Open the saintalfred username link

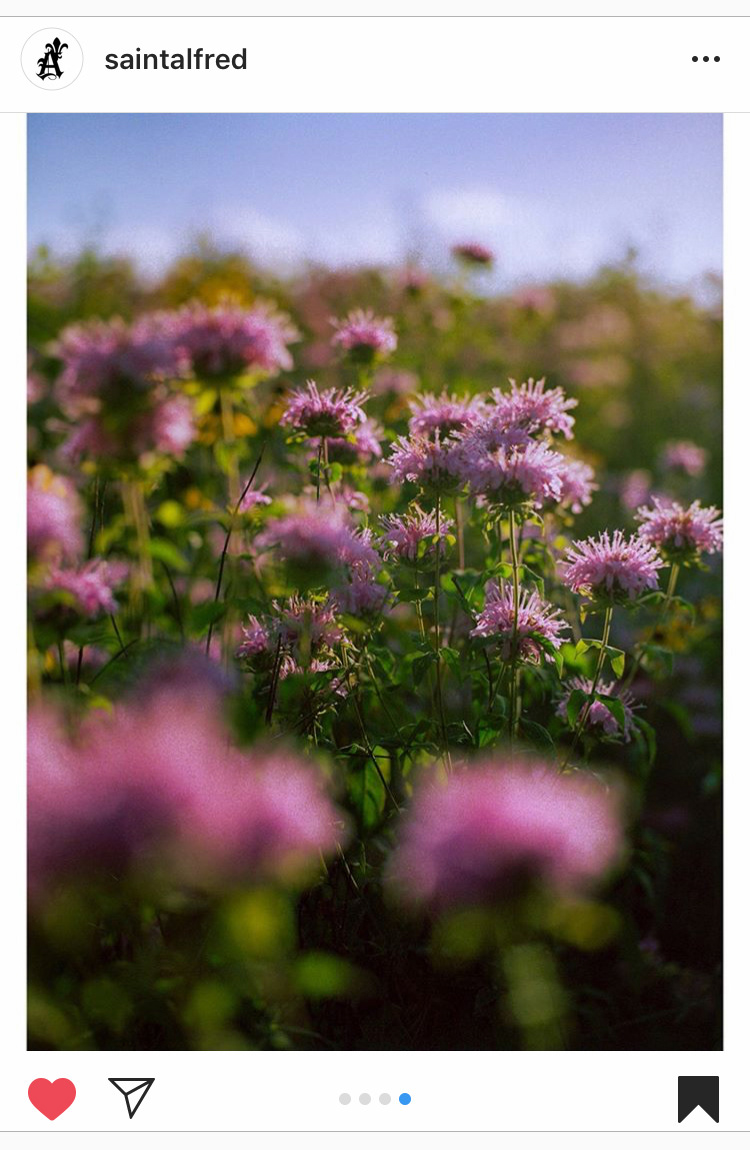(176, 60)
